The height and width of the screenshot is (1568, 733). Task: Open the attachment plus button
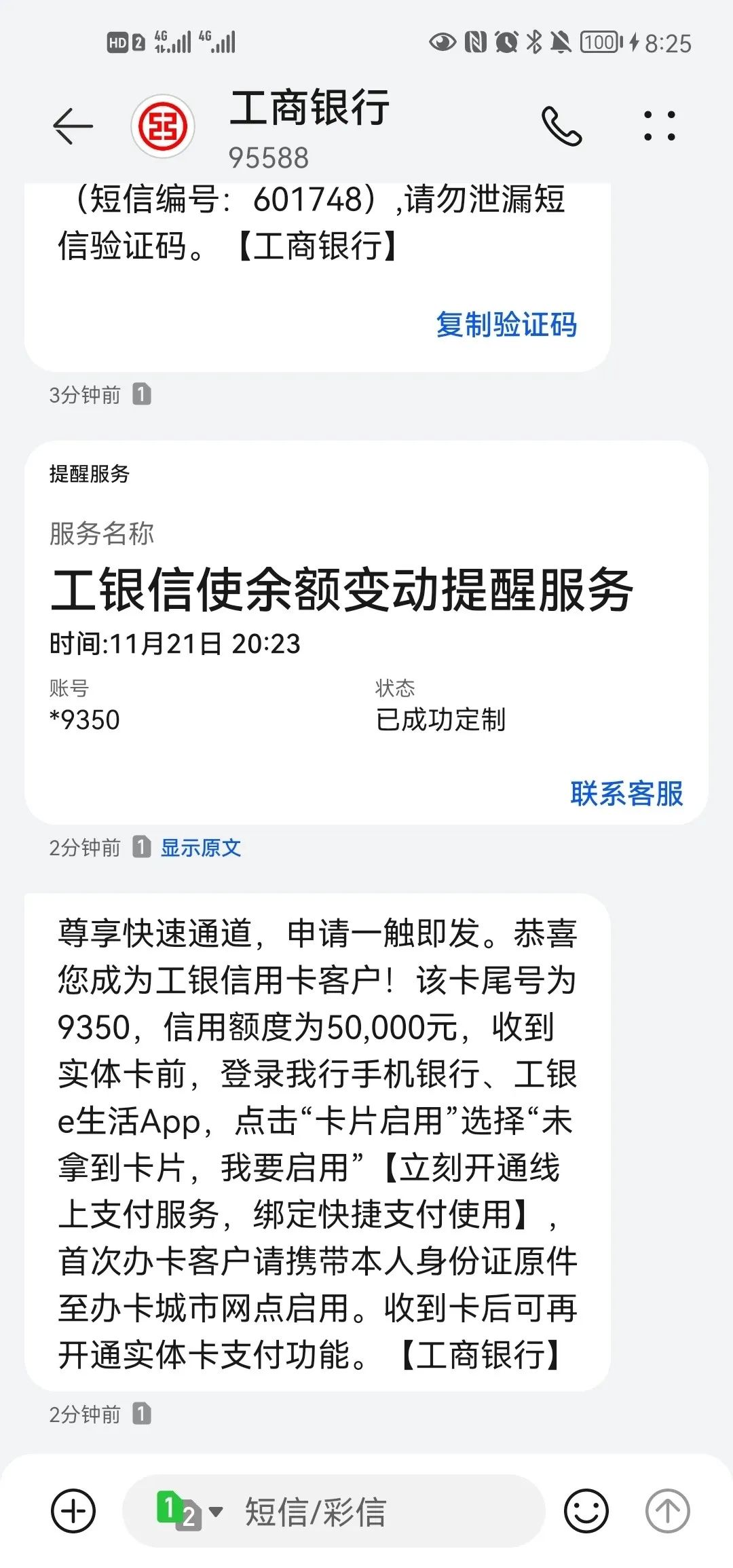(x=73, y=1511)
